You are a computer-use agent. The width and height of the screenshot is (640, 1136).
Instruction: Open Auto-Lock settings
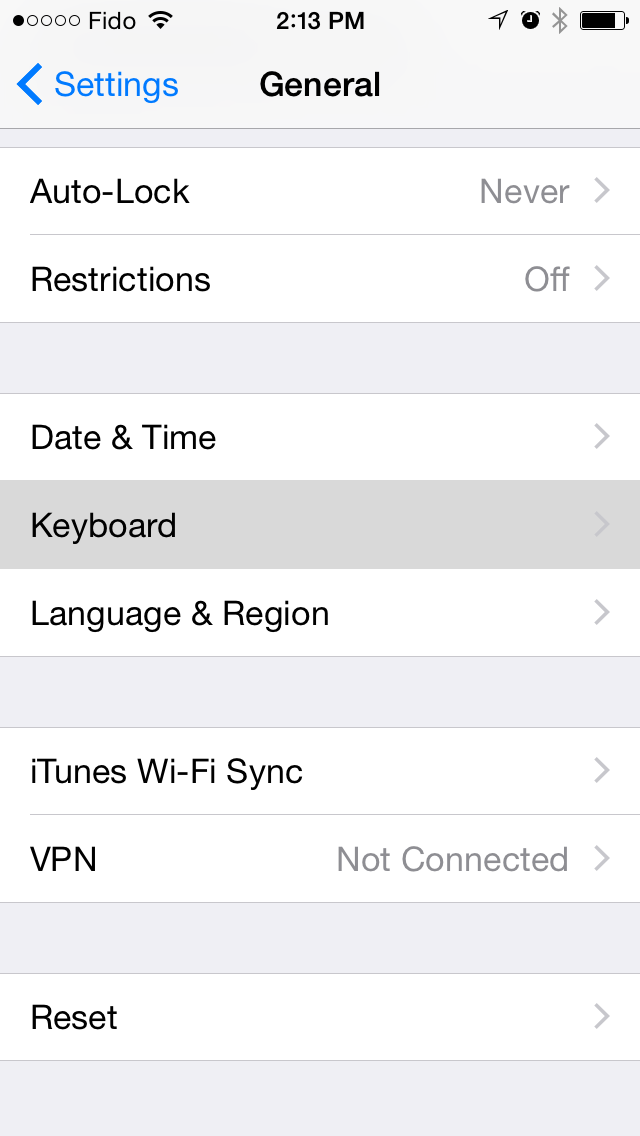pyautogui.click(x=320, y=191)
